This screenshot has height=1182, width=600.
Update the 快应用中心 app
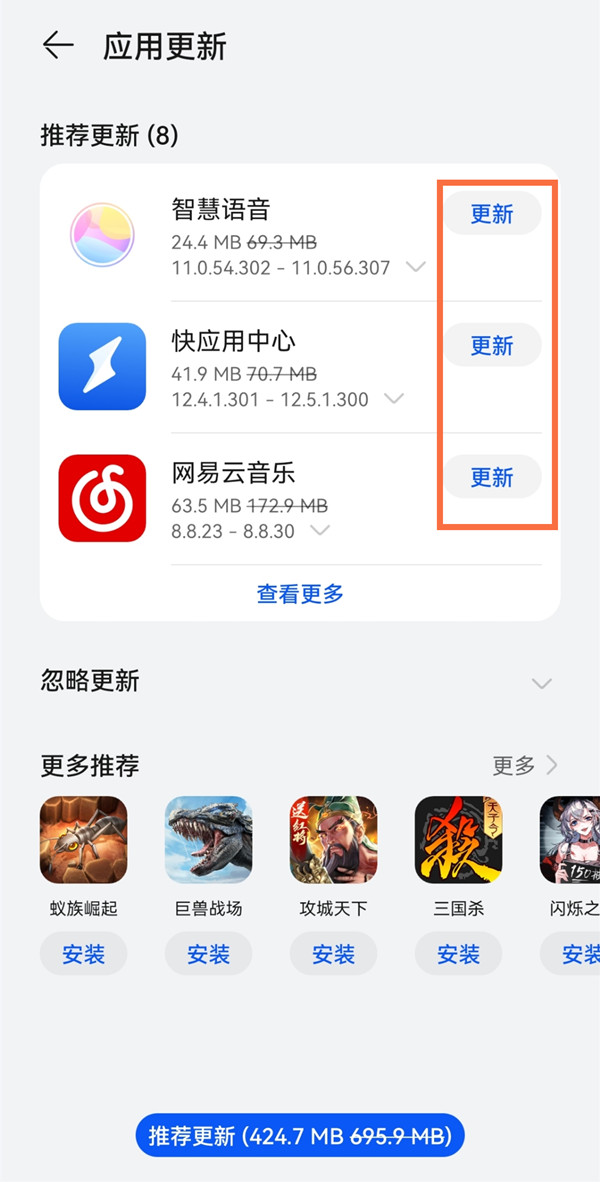[x=491, y=346]
